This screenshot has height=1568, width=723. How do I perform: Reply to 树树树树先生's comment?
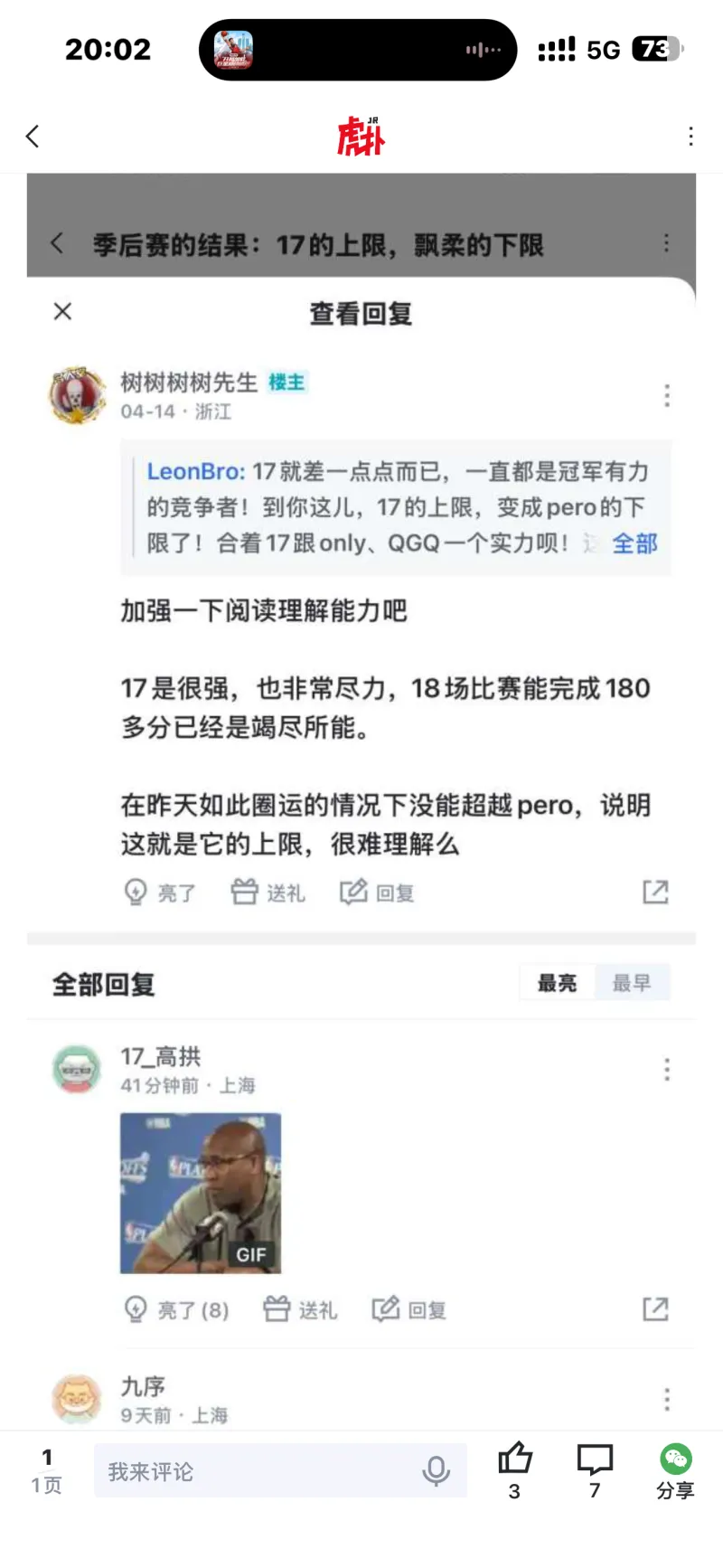click(x=377, y=893)
